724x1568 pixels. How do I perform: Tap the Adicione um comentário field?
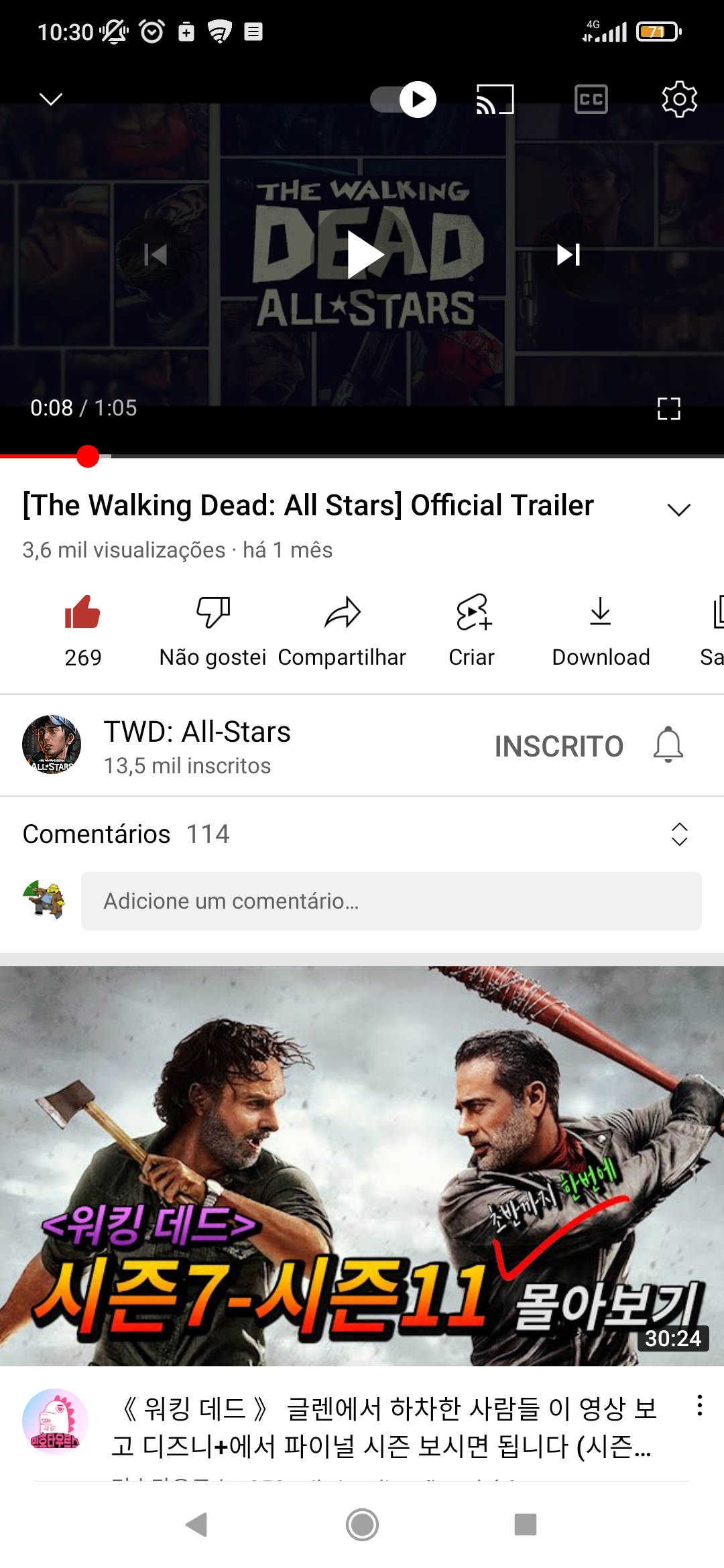pos(391,901)
